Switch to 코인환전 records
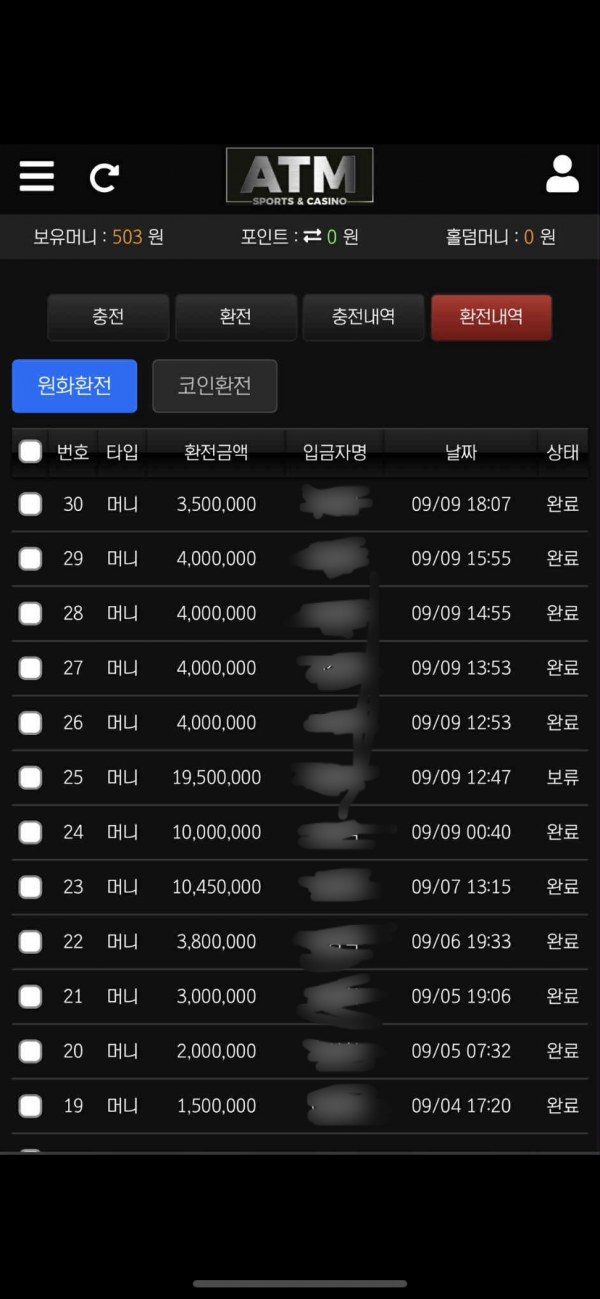The image size is (600, 1299). 214,386
